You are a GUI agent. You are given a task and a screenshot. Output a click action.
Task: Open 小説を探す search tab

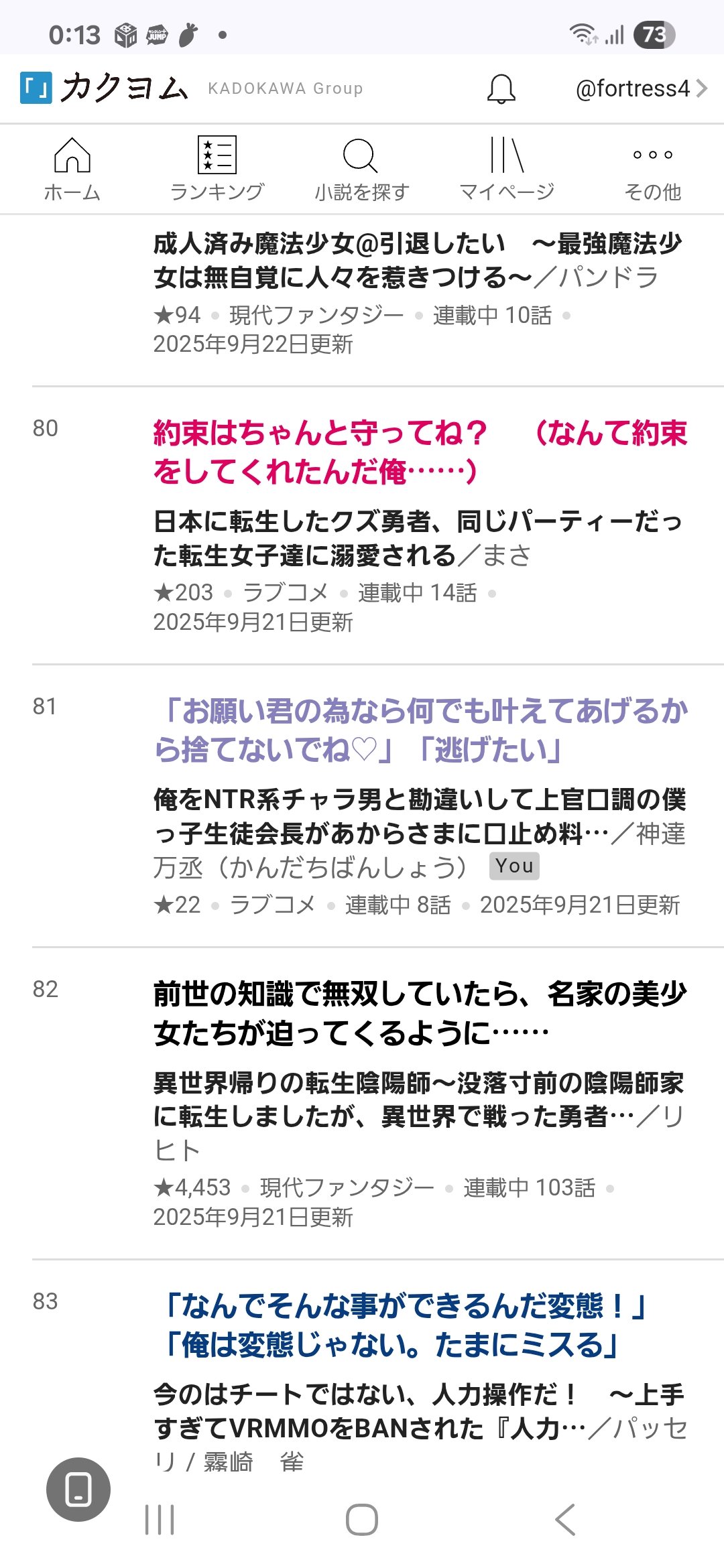click(x=361, y=169)
